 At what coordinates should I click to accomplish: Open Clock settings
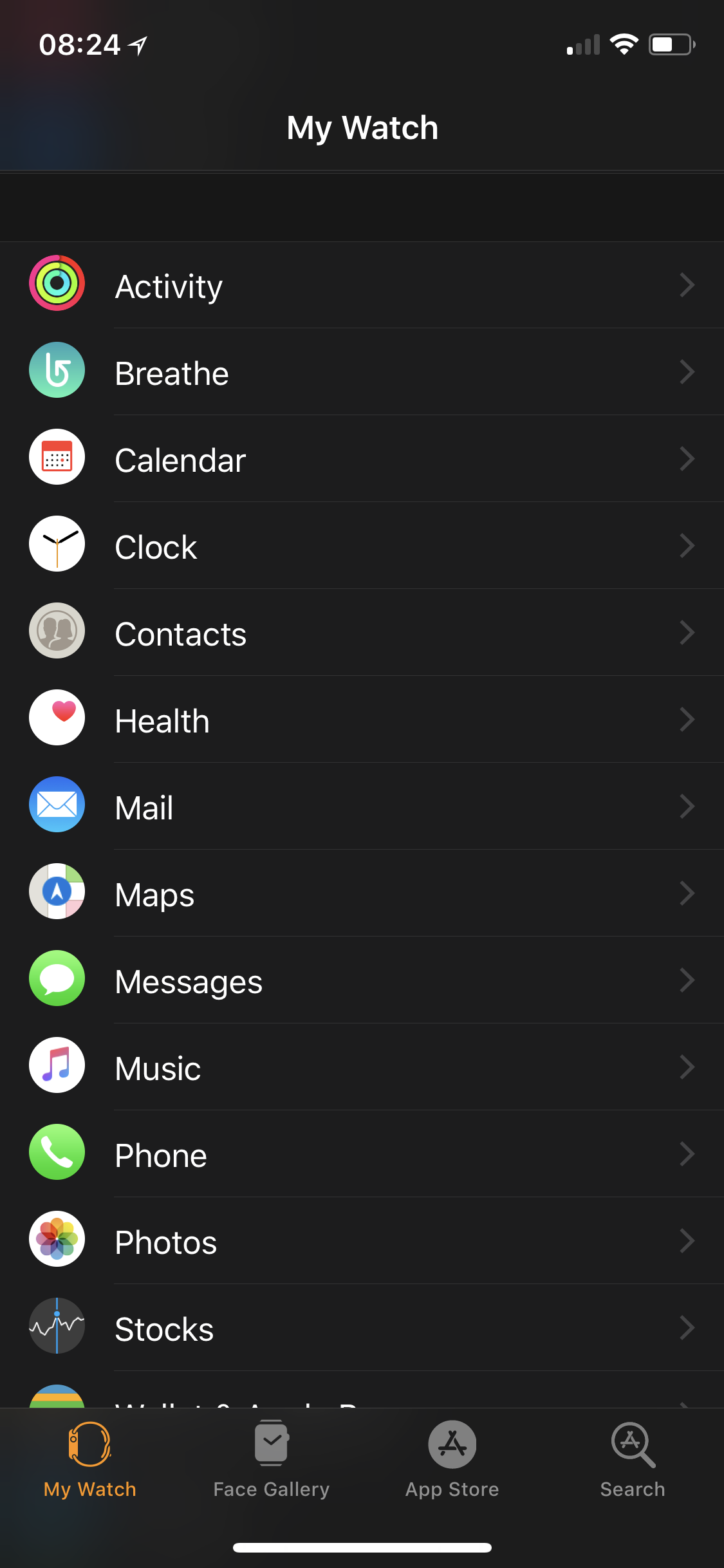coord(362,546)
